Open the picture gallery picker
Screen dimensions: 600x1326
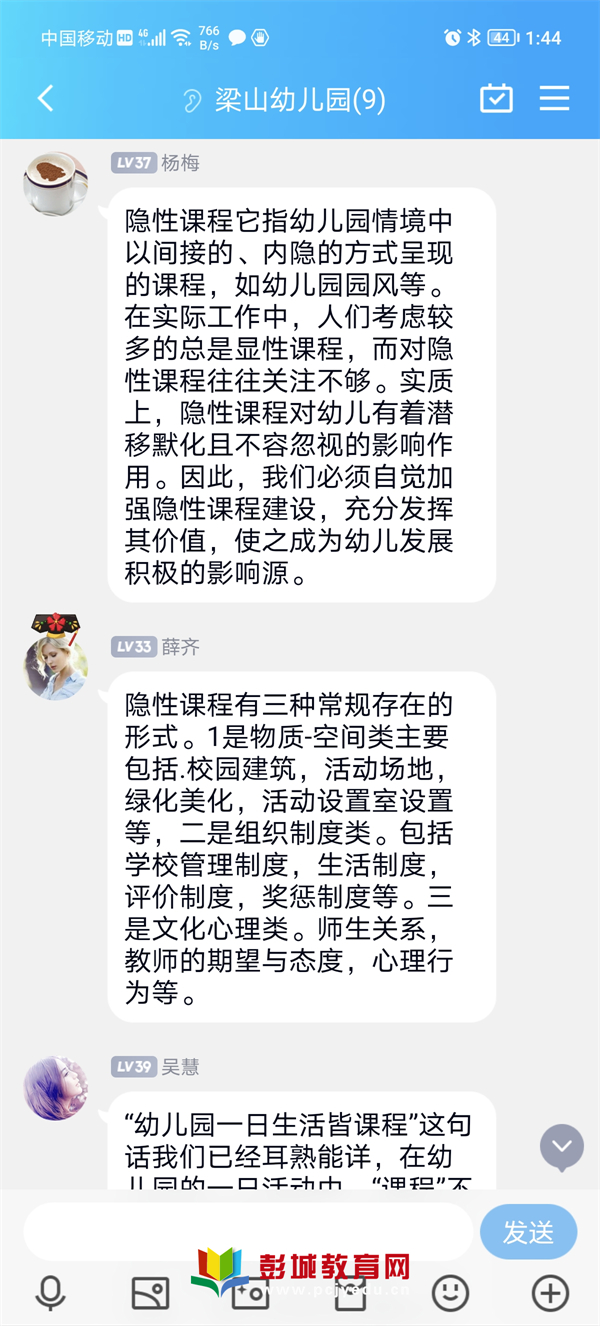click(150, 1293)
